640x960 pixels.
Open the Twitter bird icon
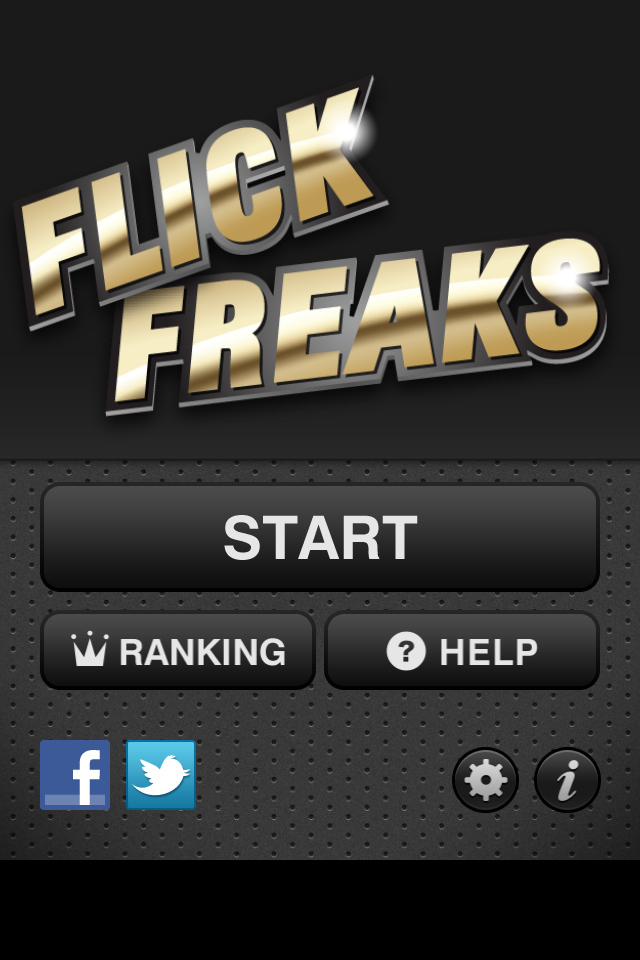click(x=161, y=775)
